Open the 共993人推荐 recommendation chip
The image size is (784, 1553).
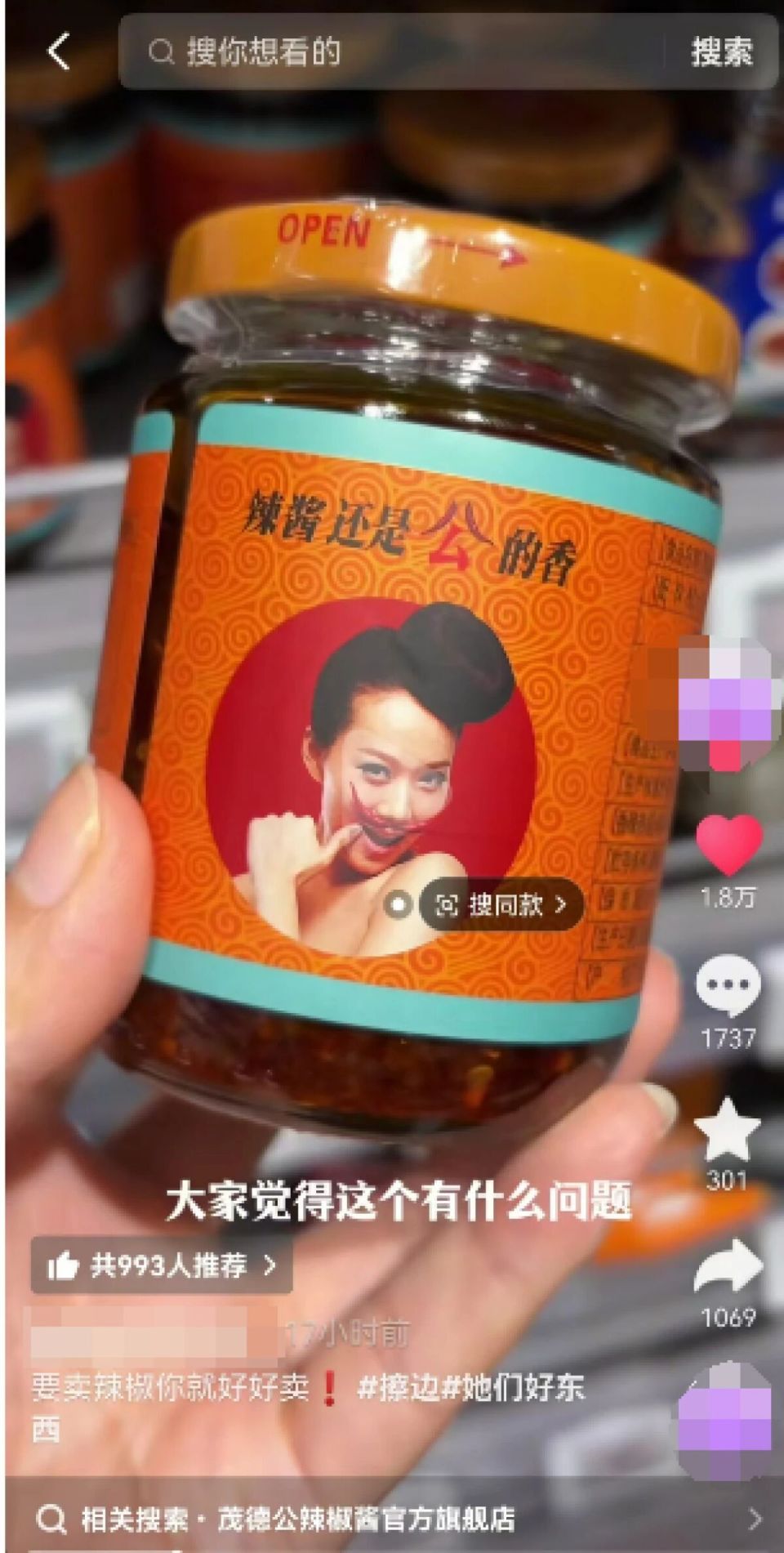point(162,1265)
